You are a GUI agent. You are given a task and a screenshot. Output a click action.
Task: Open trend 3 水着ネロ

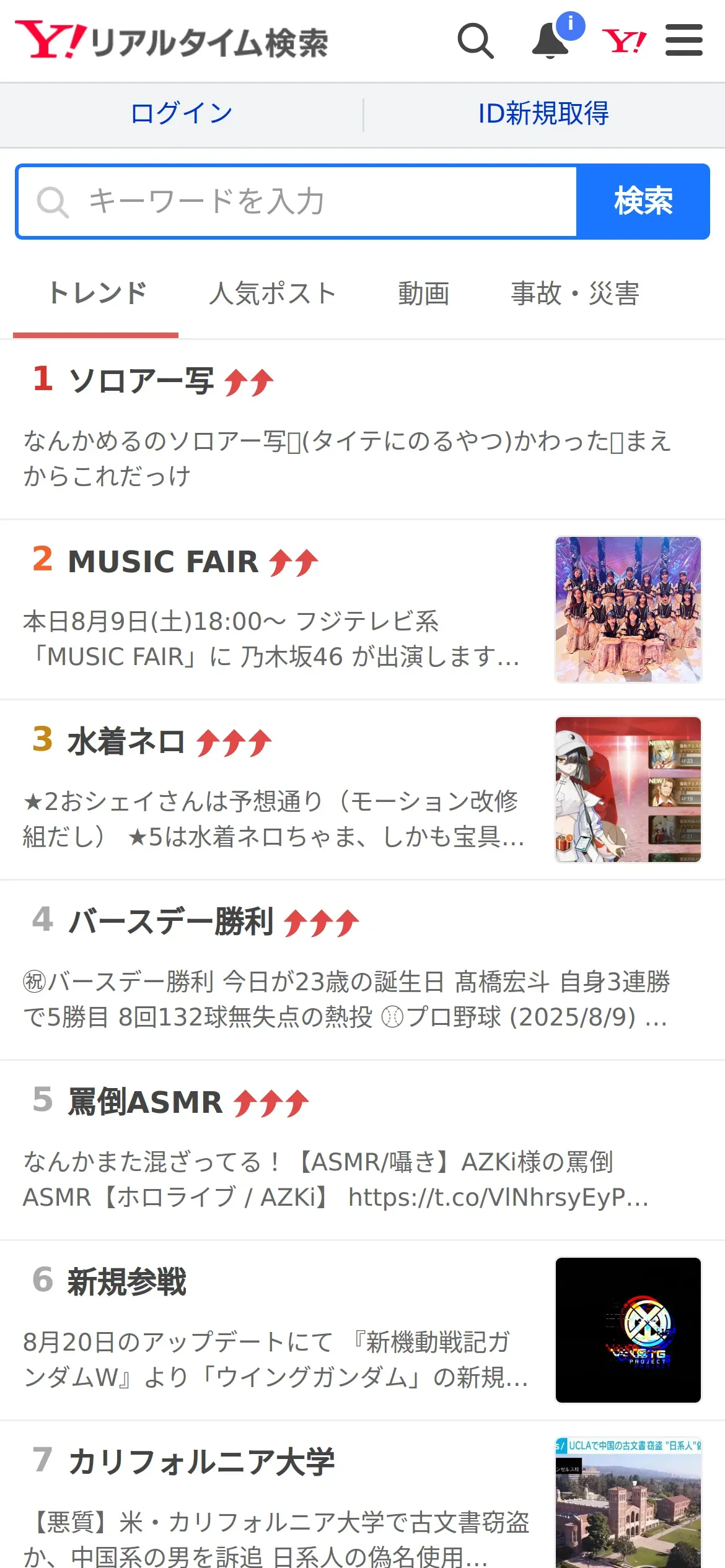[x=126, y=742]
